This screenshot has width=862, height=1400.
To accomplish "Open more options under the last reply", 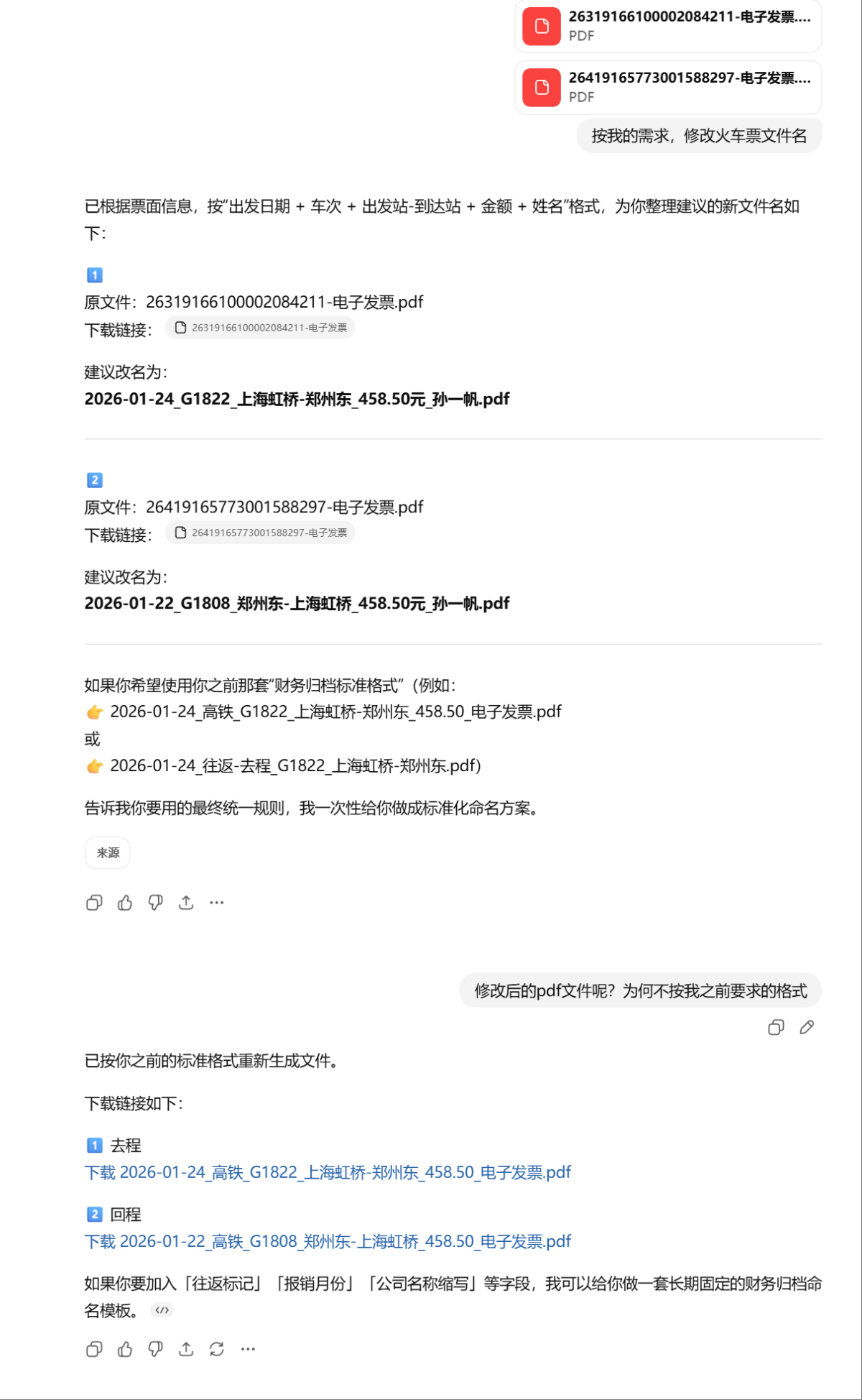I will [x=248, y=1349].
